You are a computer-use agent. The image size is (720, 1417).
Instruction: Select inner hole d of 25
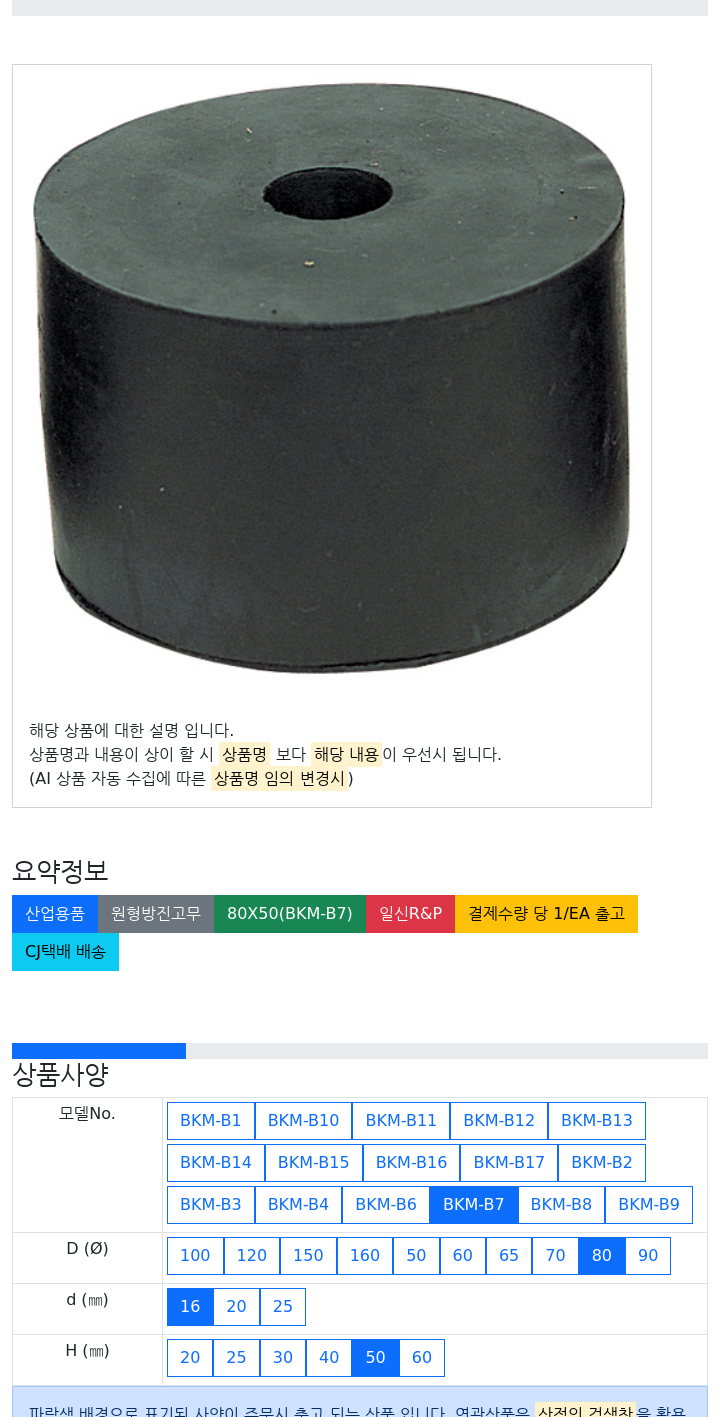tap(283, 1307)
